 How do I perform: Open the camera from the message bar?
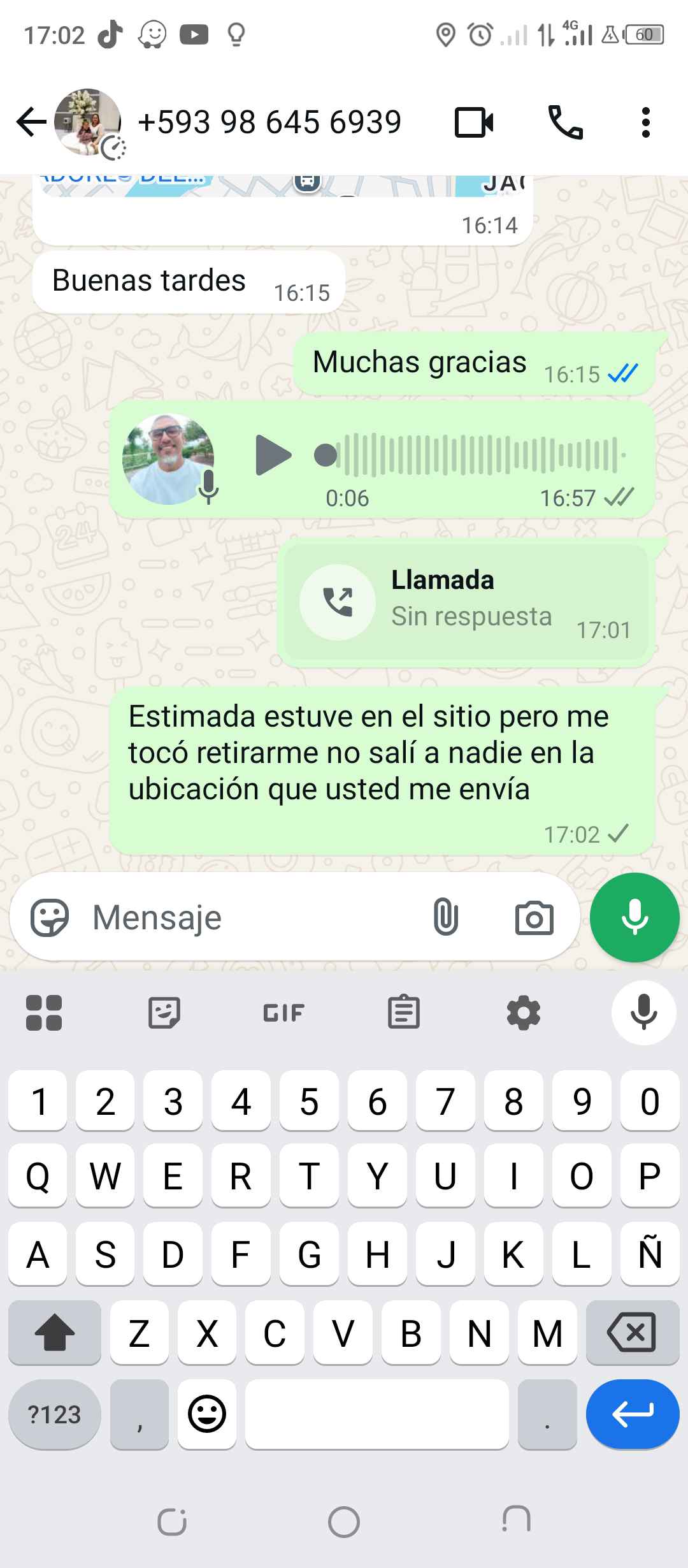pyautogui.click(x=534, y=918)
